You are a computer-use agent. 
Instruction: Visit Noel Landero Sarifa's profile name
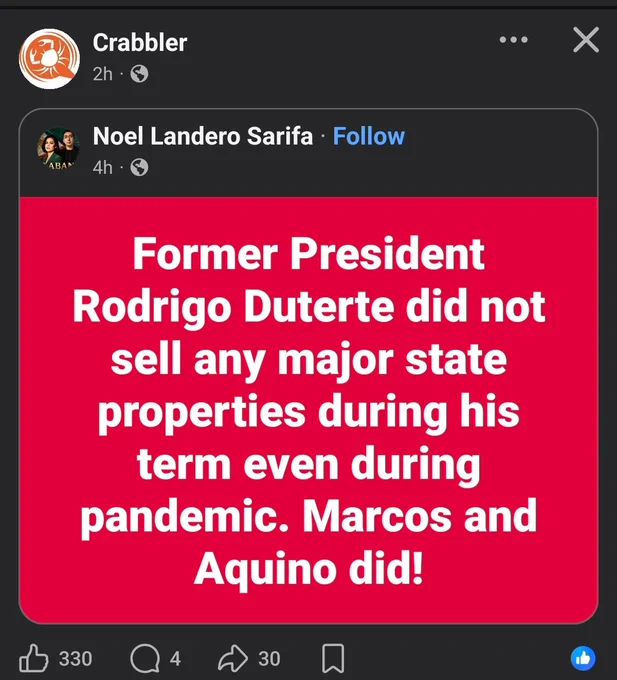pyautogui.click(x=202, y=136)
